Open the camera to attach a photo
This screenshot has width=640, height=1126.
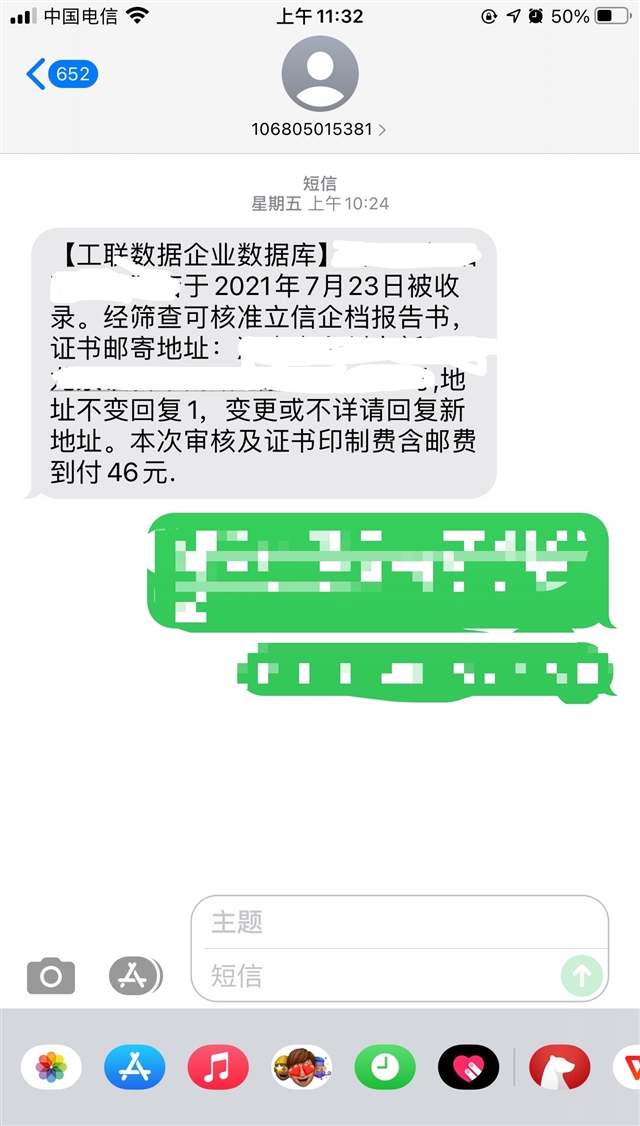click(x=51, y=976)
